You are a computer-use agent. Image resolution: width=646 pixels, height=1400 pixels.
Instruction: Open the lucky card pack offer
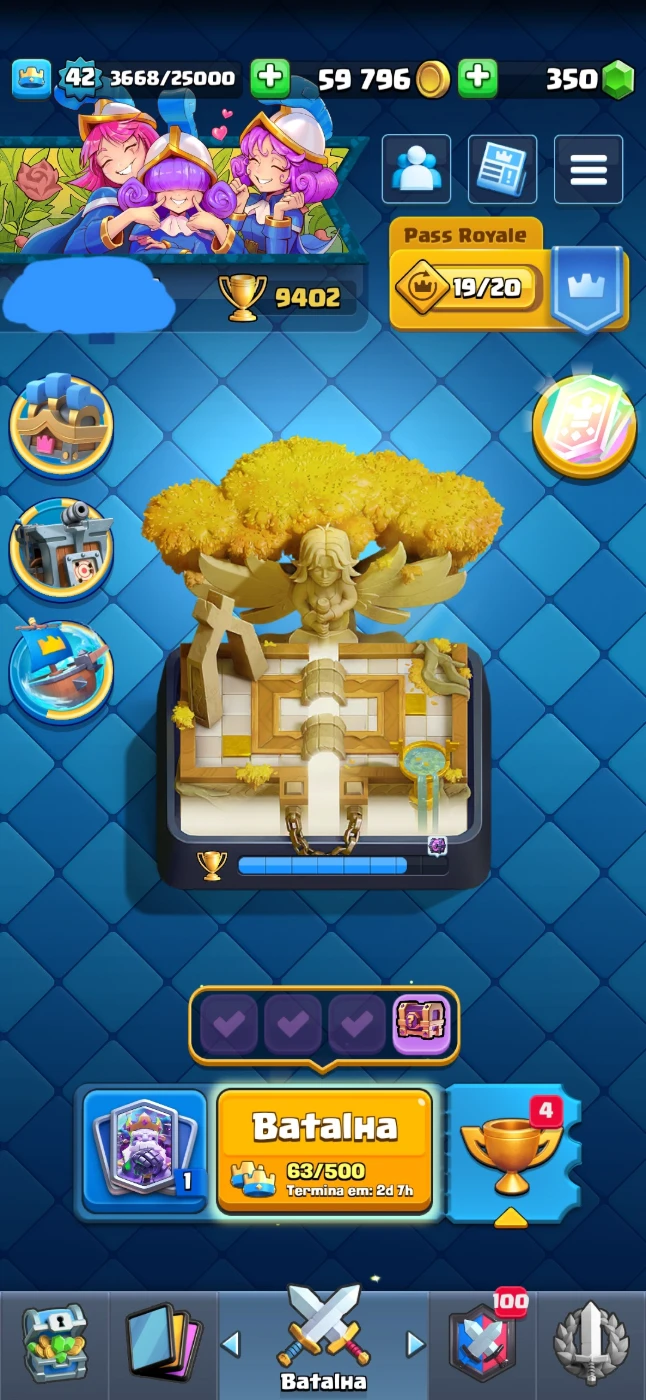click(x=584, y=426)
